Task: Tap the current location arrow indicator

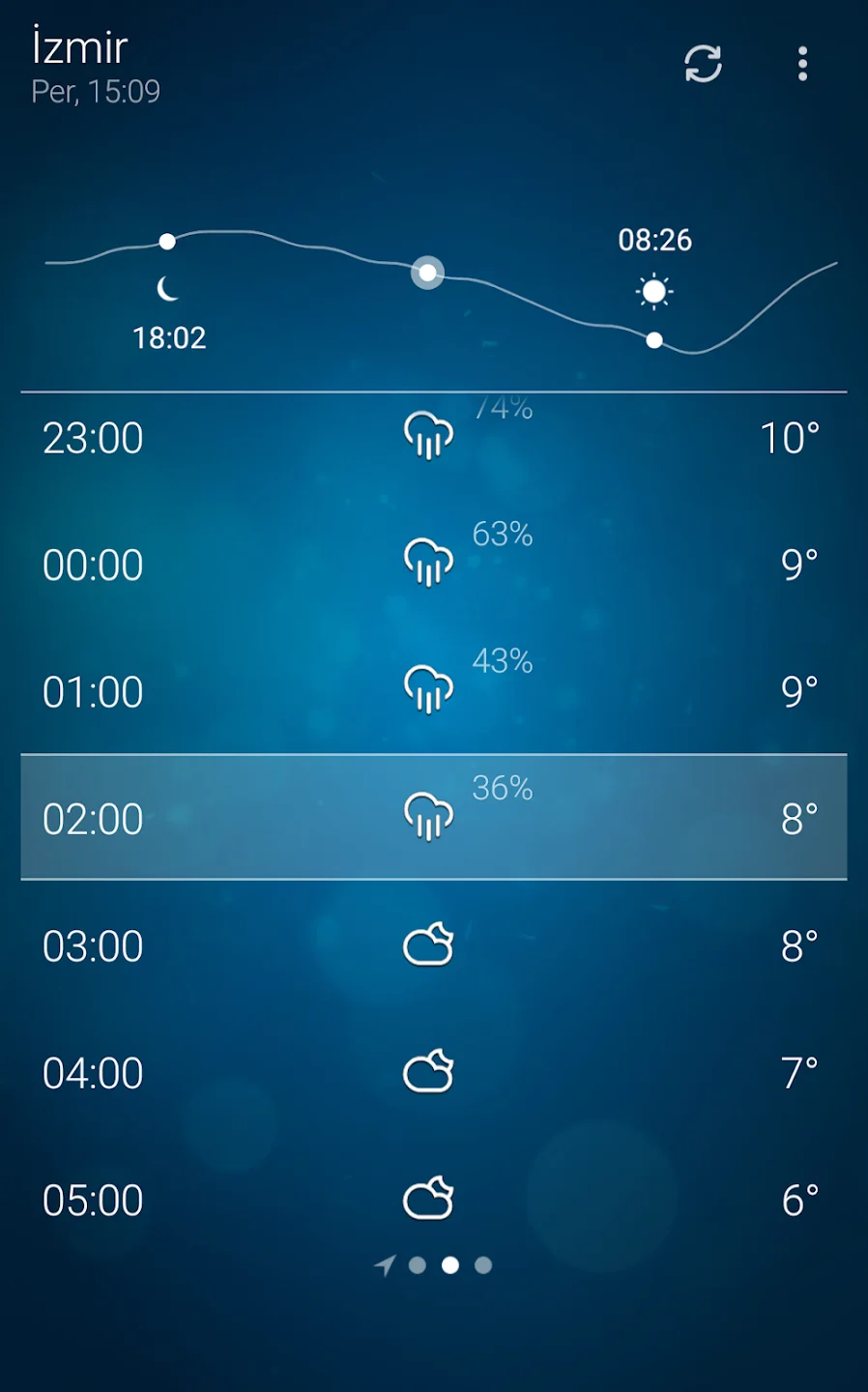Action: (x=385, y=1265)
